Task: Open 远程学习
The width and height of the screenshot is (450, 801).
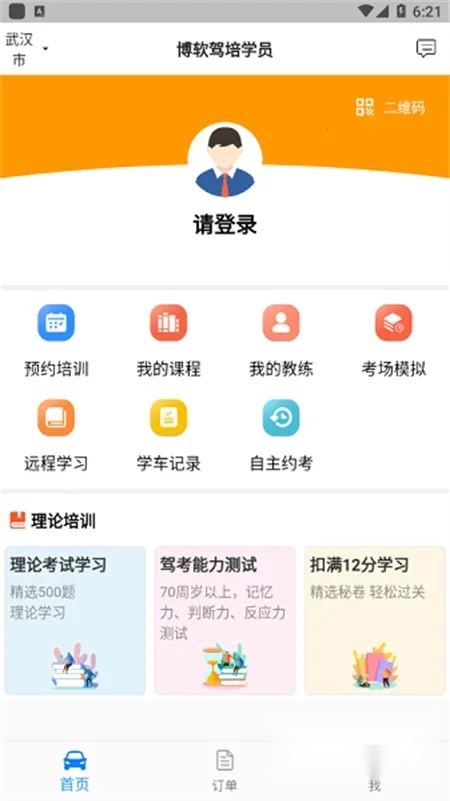Action: pyautogui.click(x=56, y=436)
